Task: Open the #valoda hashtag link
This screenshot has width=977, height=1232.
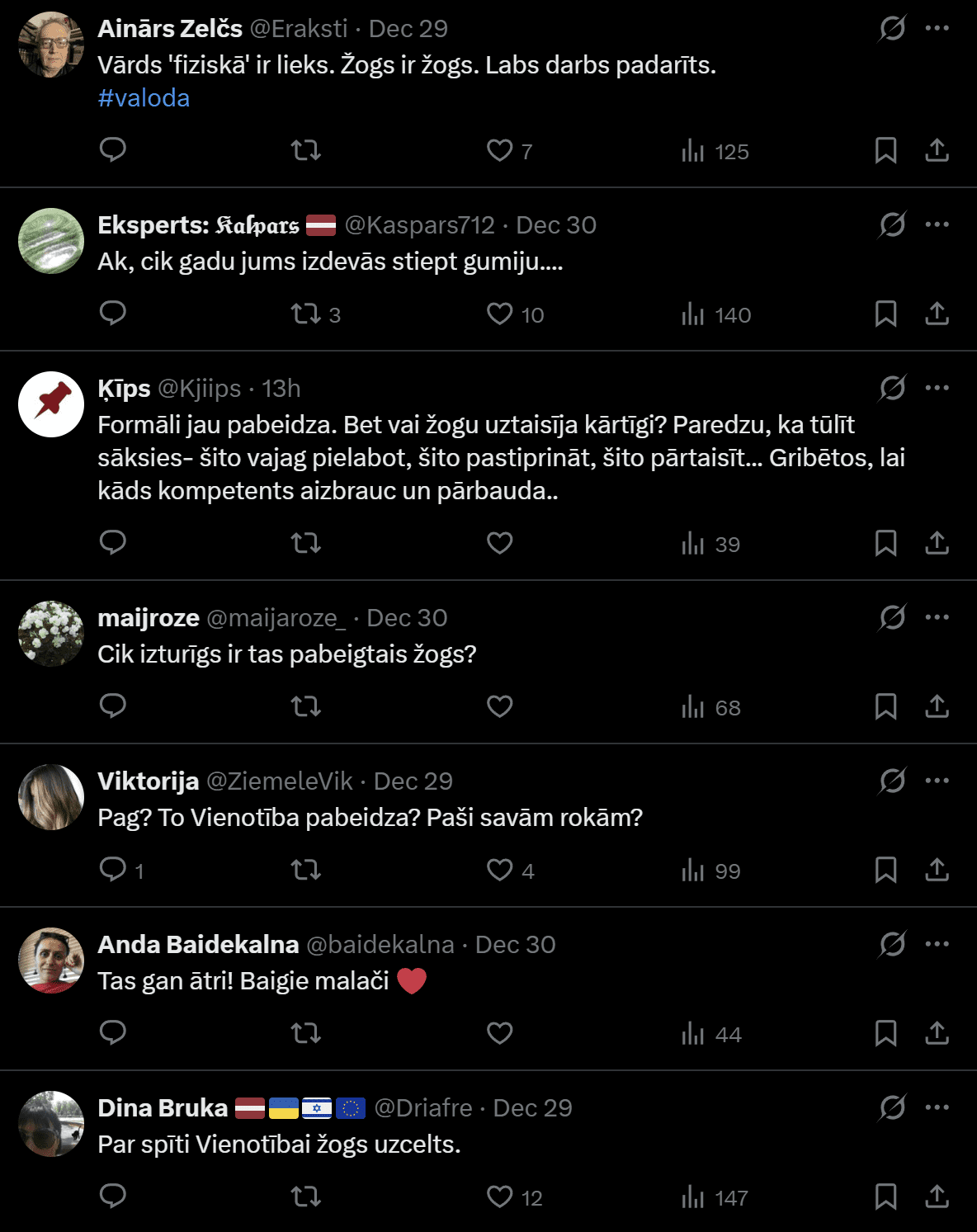Action: click(x=144, y=98)
